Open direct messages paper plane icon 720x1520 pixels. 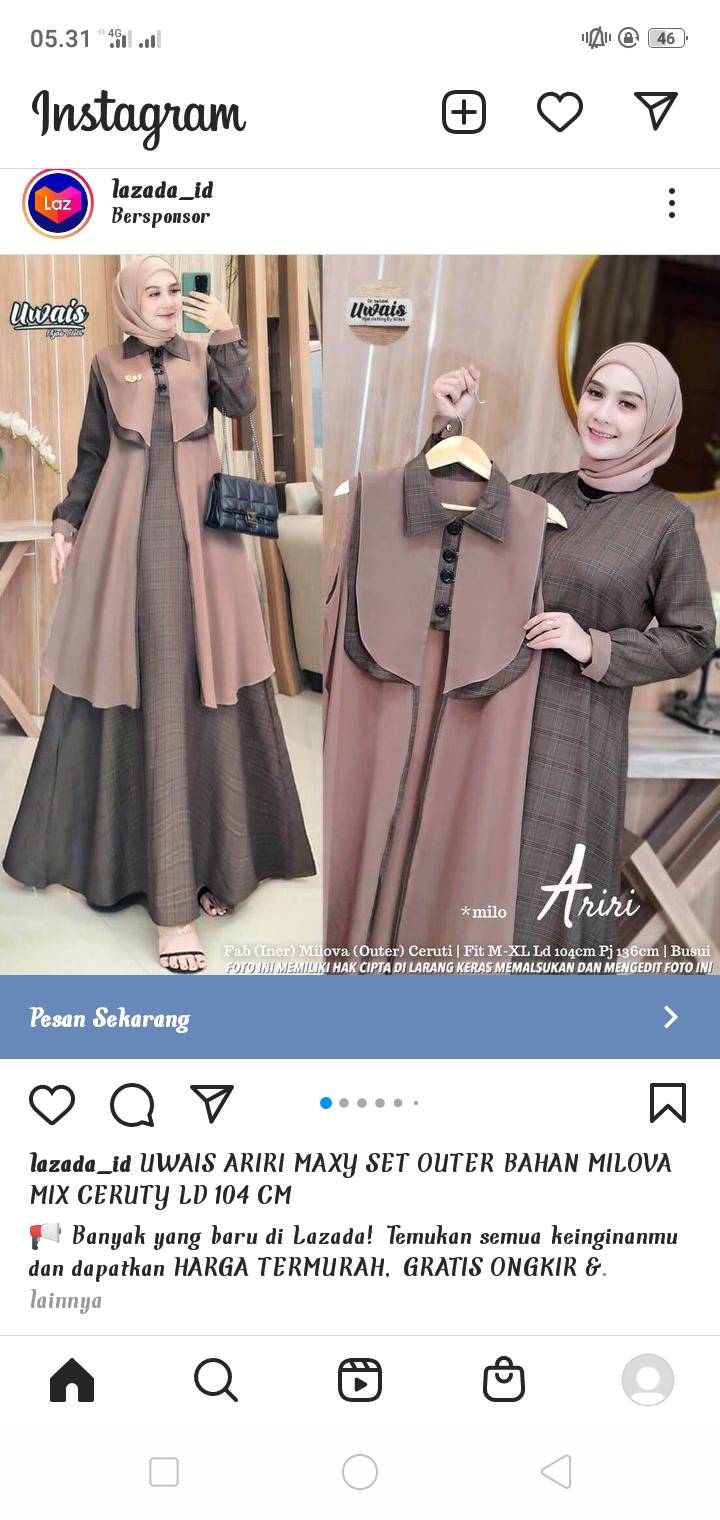[656, 111]
